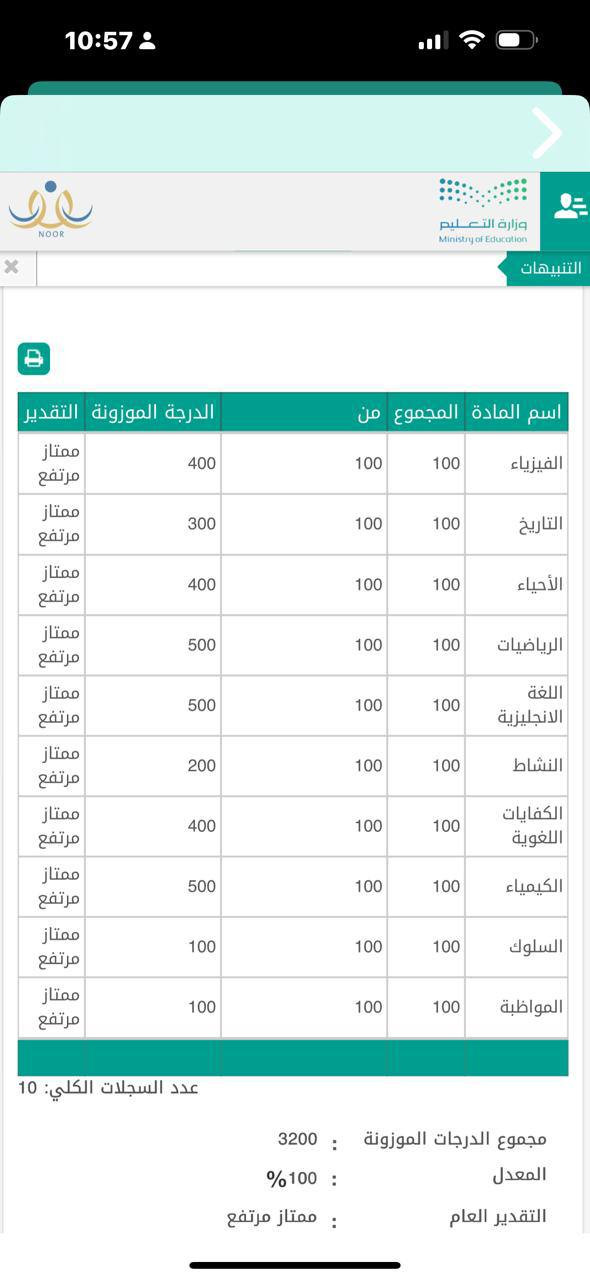Open the user menu icon

click(570, 208)
